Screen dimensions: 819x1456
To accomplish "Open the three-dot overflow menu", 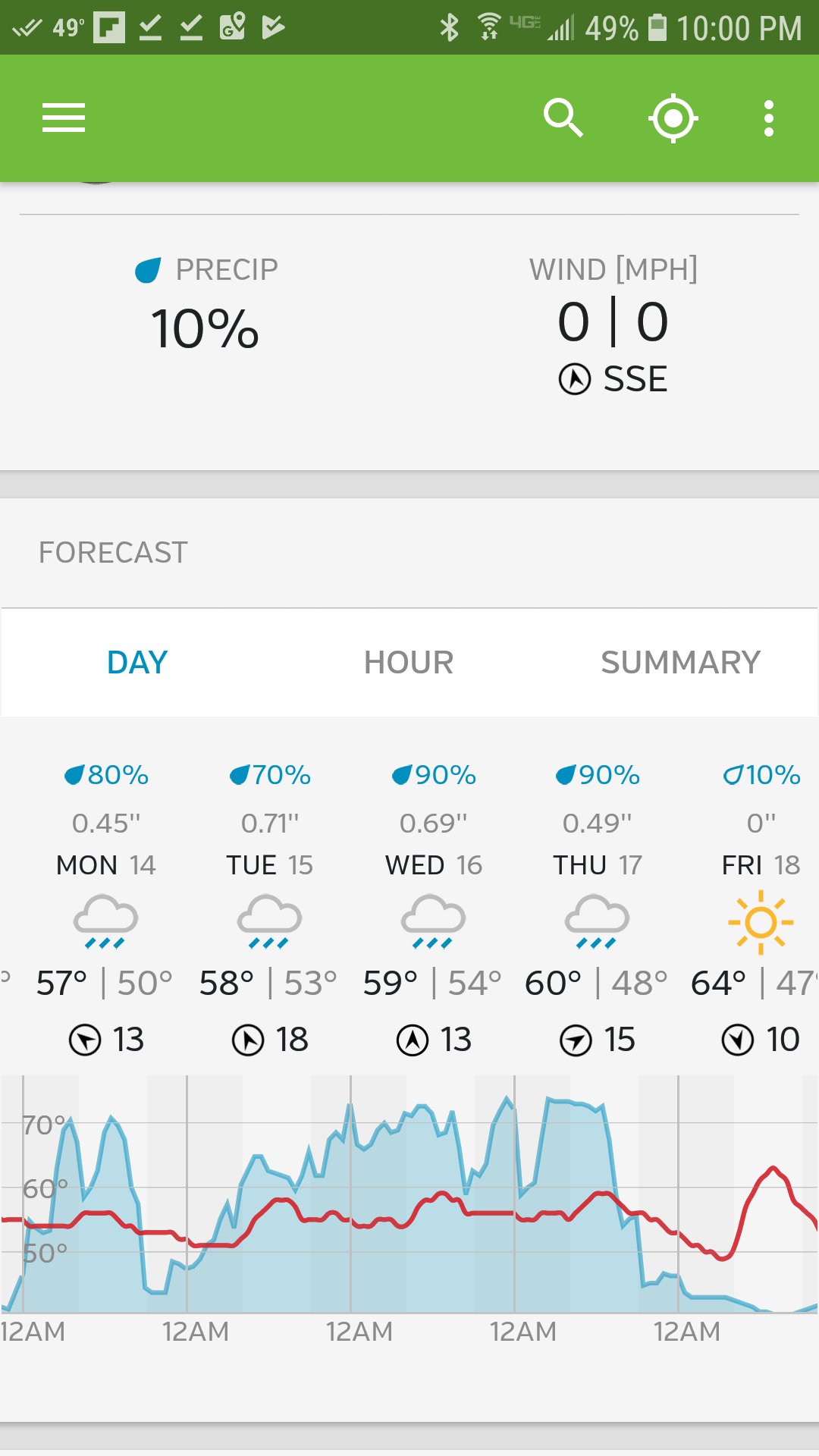I will click(769, 118).
